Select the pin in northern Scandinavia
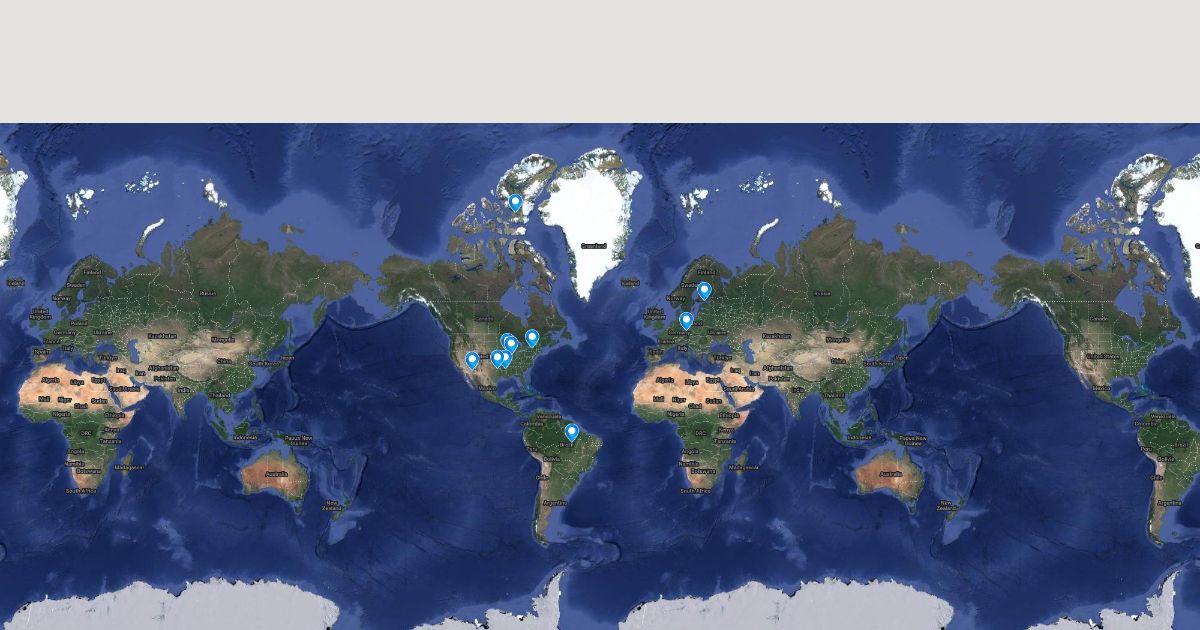The image size is (1200, 630). [704, 291]
